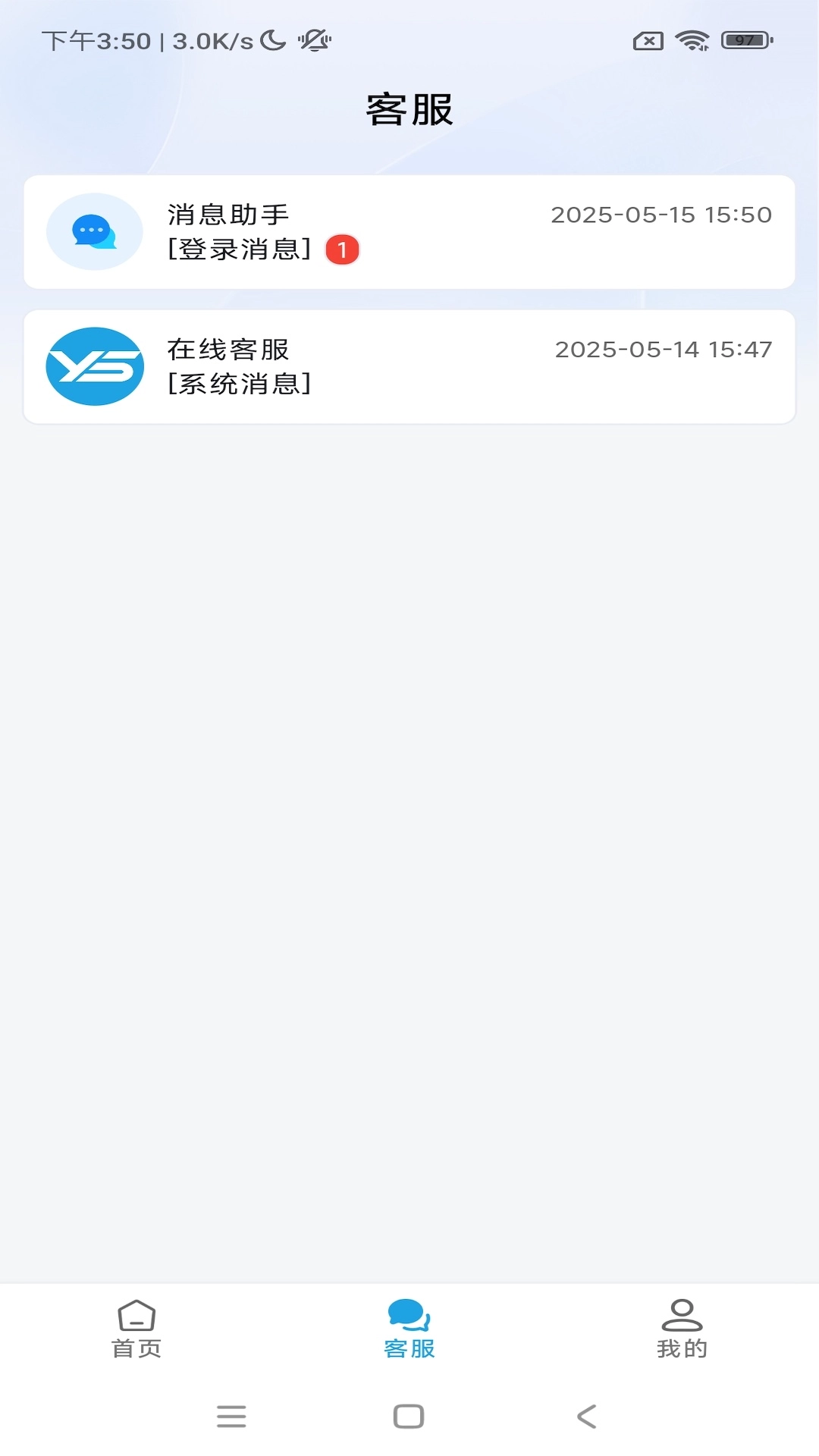This screenshot has width=819, height=1456.
Task: Open the 消息助手 conversation
Action: coord(409,232)
